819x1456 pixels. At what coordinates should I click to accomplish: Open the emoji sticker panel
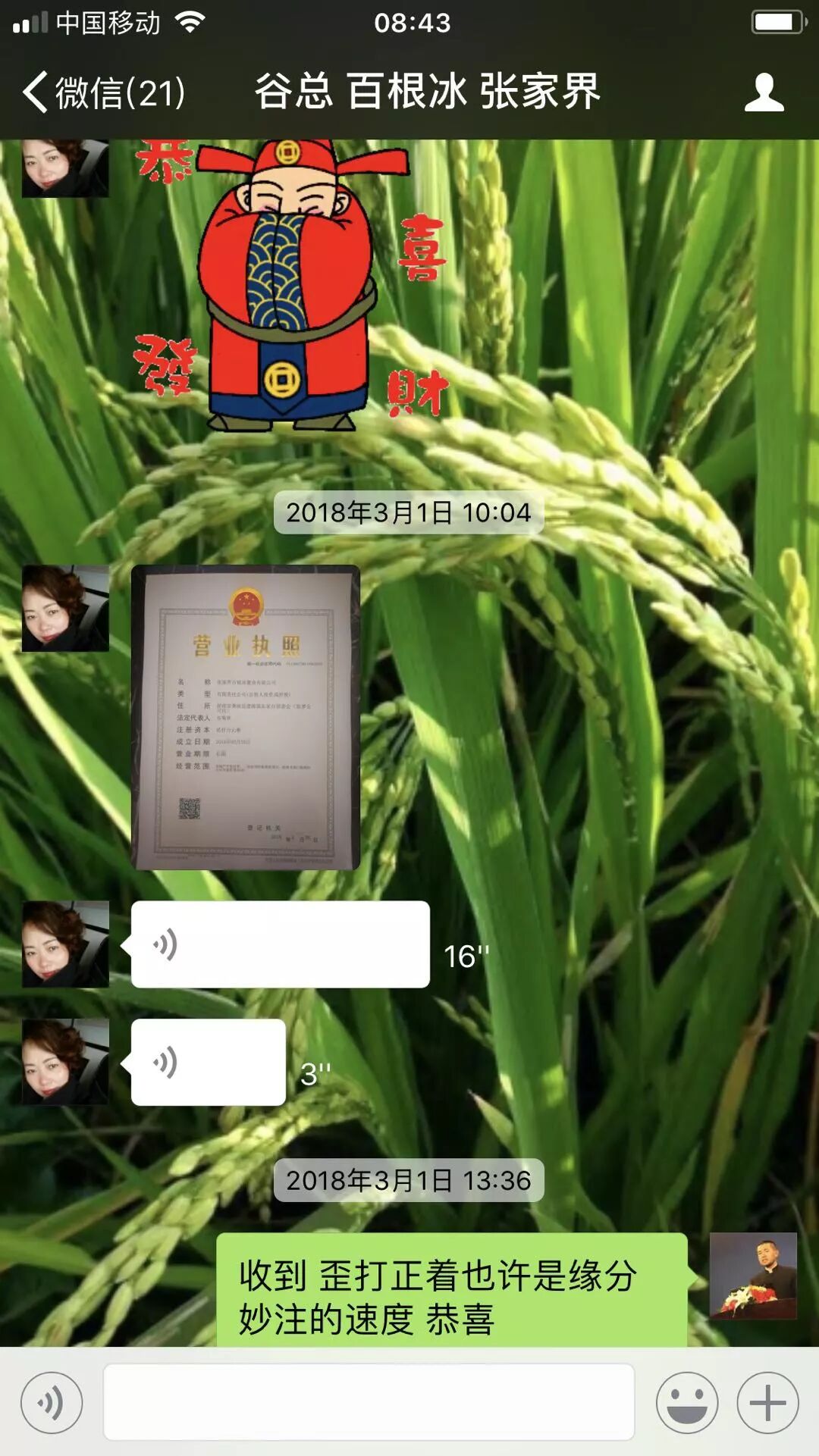pos(687,1403)
